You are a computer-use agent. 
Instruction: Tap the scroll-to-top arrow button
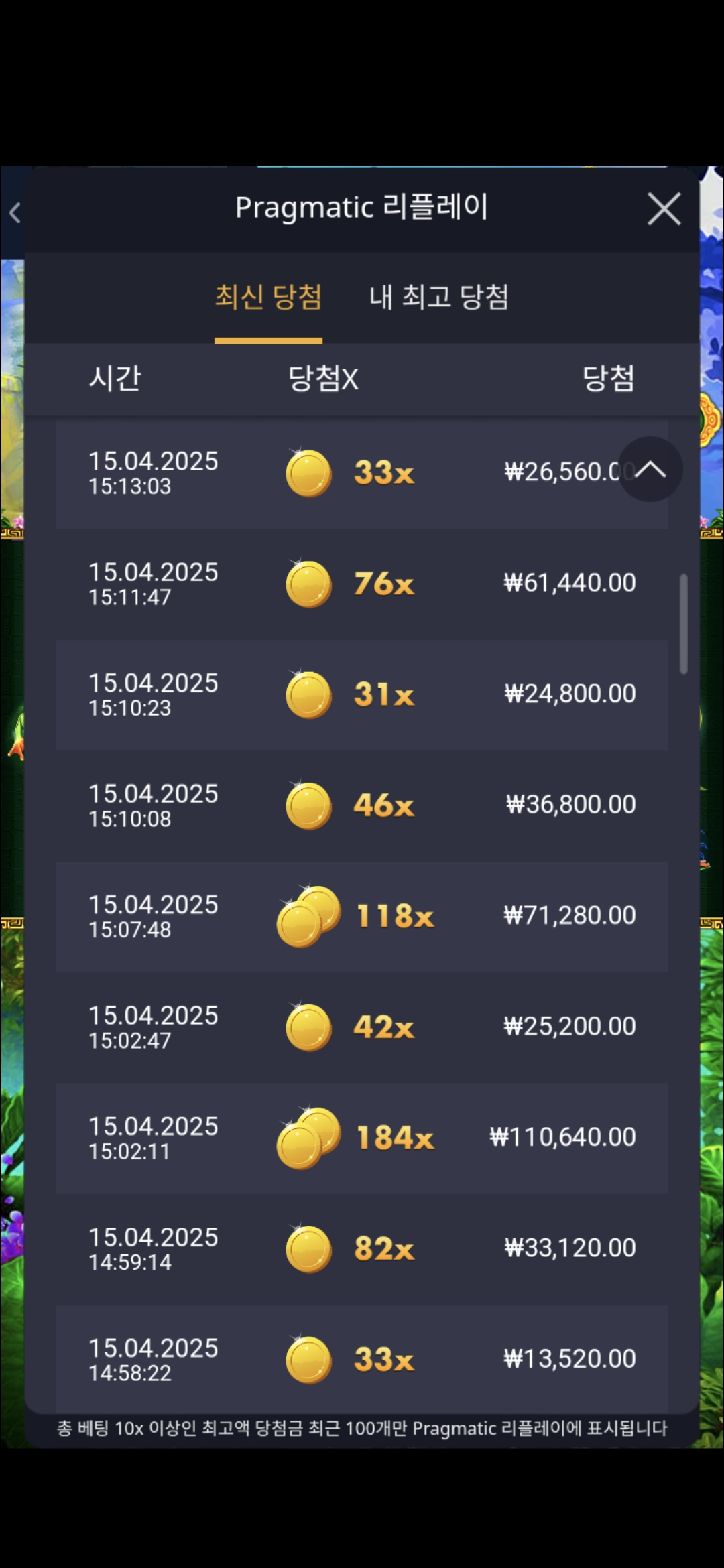(650, 470)
